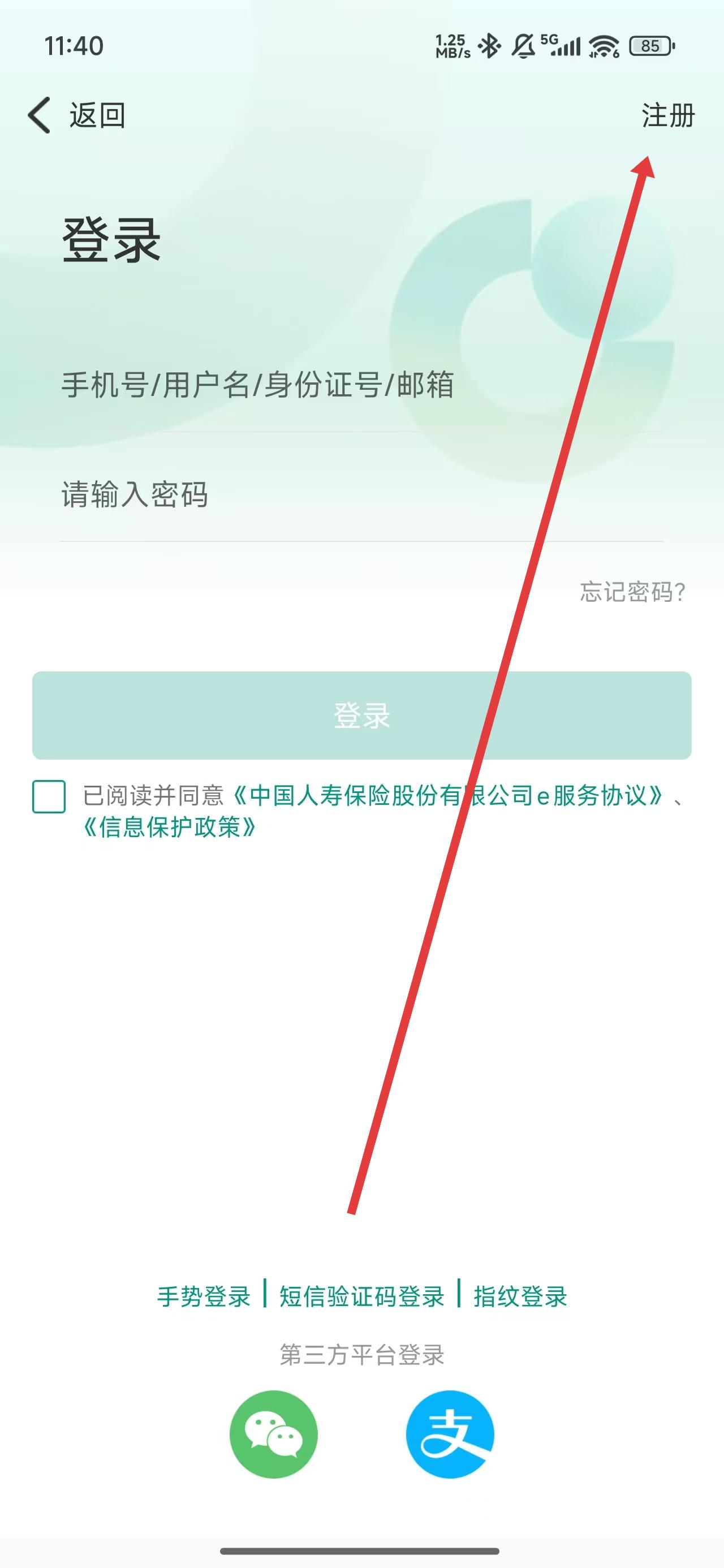The width and height of the screenshot is (724, 1568).
Task: Choose 短信验证码登录
Action: (361, 1296)
